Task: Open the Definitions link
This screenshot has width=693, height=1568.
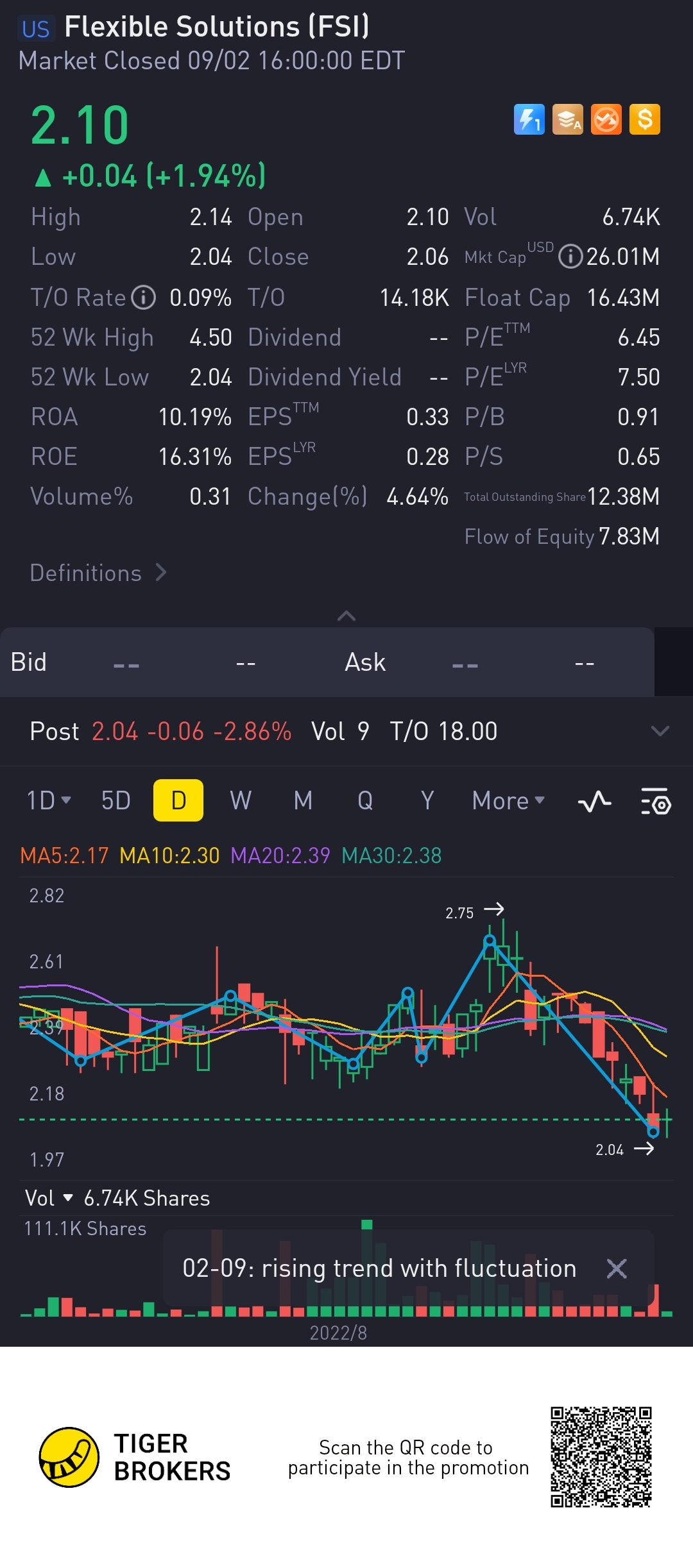Action: point(98,573)
